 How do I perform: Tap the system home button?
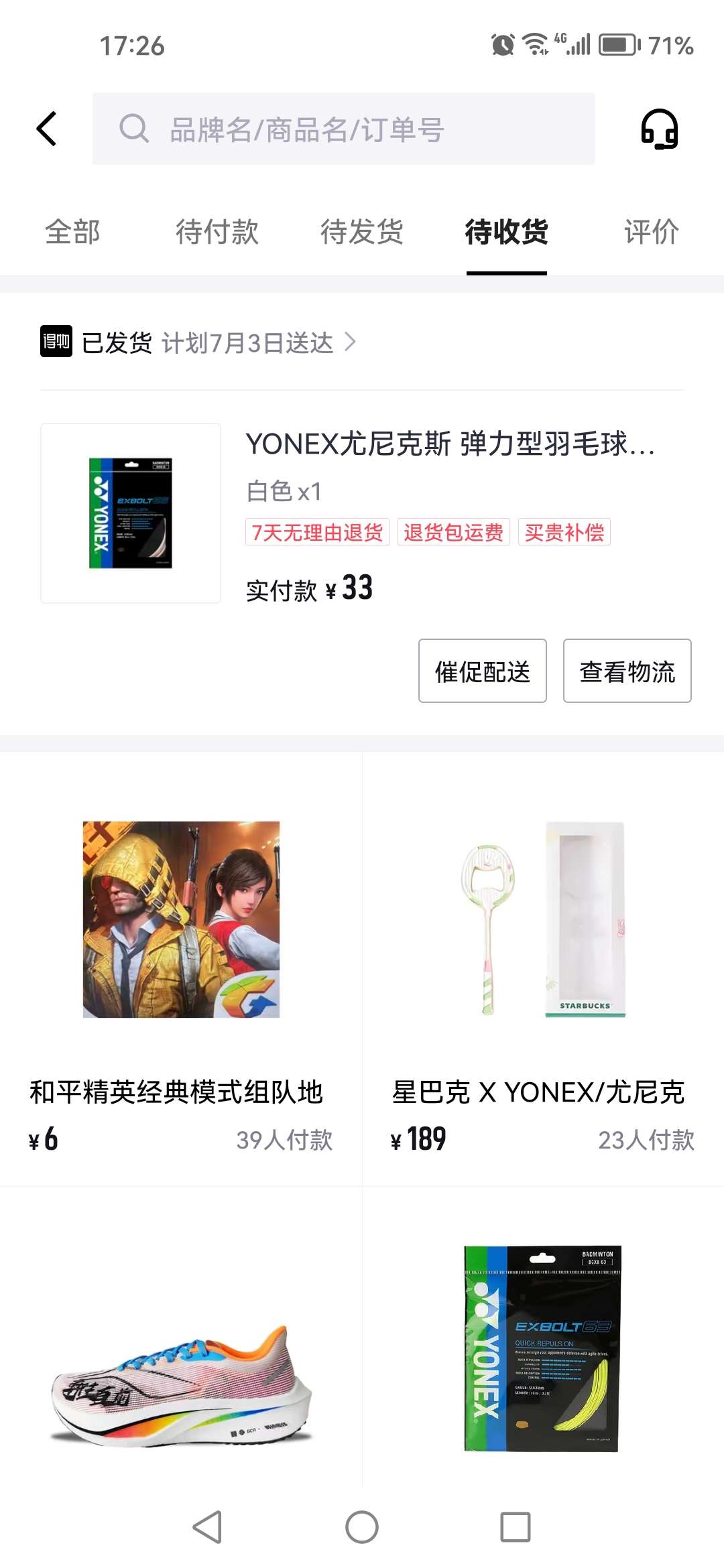click(x=362, y=1527)
